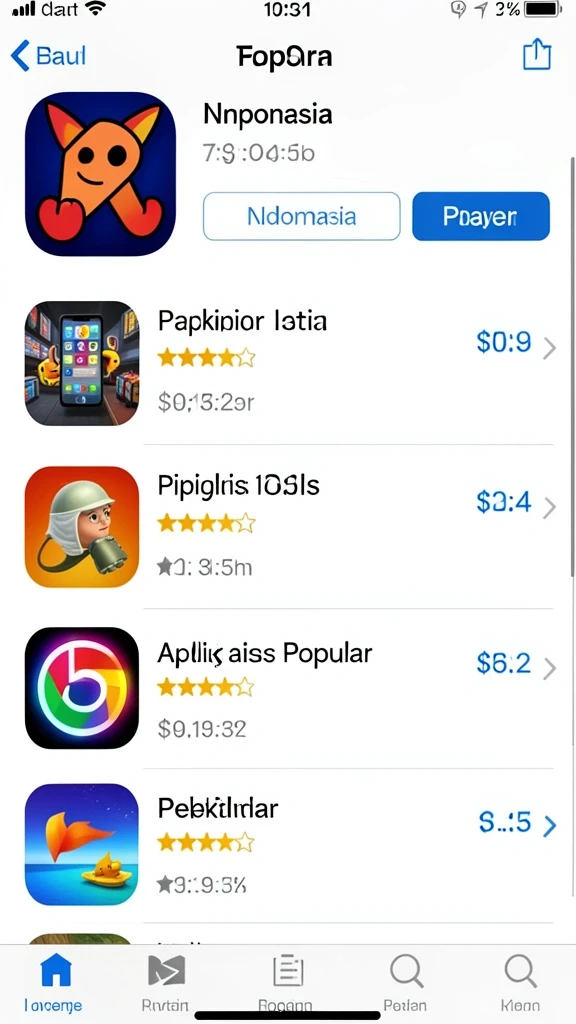This screenshot has height=1024, width=576.
Task: Tap the $6:2 price for Apllis aiss Popular
Action: [504, 663]
